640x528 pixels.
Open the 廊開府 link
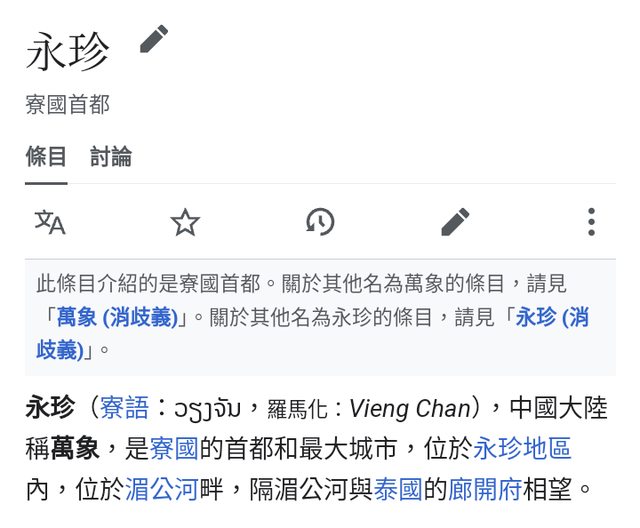(483, 490)
